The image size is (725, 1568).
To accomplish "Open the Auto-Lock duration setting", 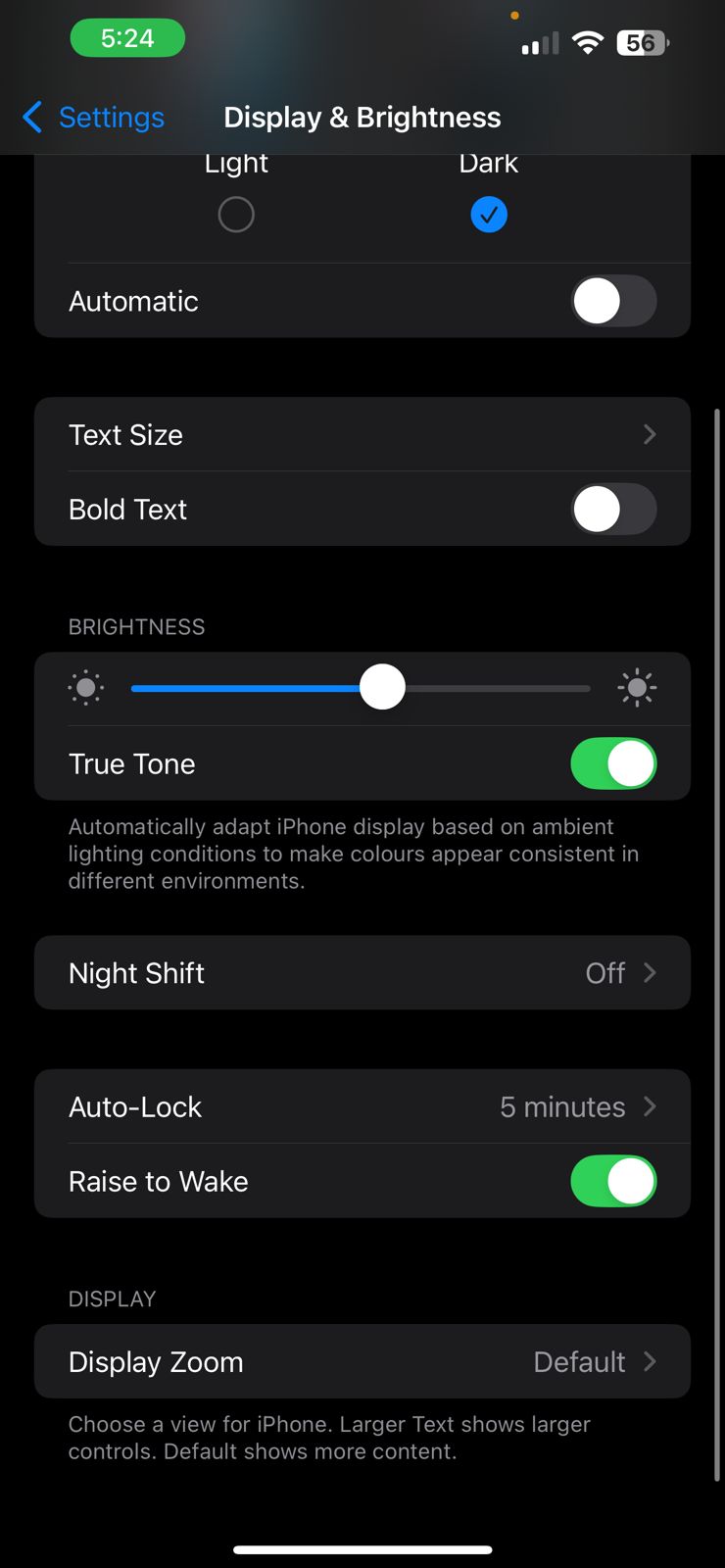I will click(362, 1106).
